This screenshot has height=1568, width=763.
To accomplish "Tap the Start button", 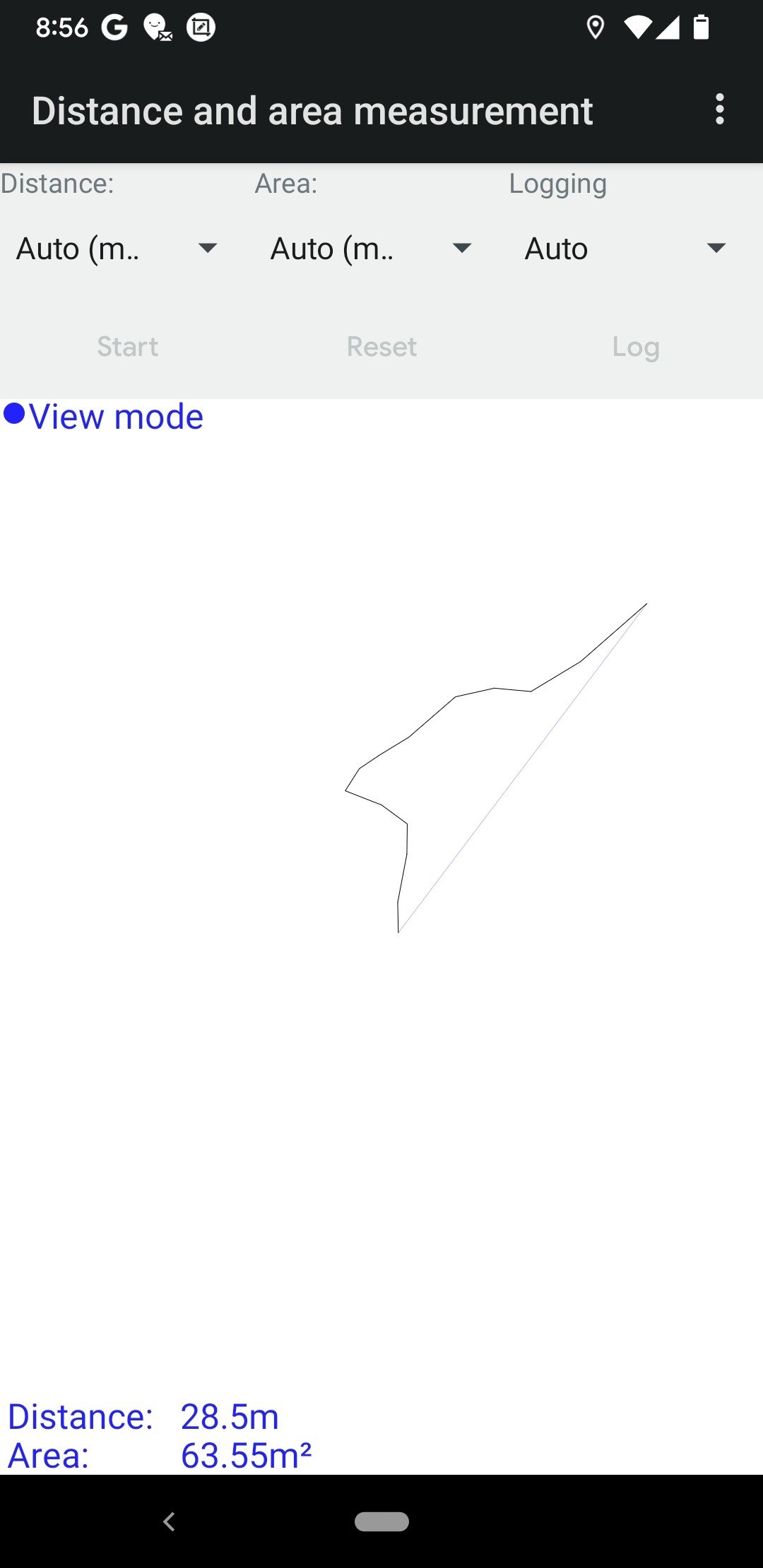I will (x=127, y=347).
